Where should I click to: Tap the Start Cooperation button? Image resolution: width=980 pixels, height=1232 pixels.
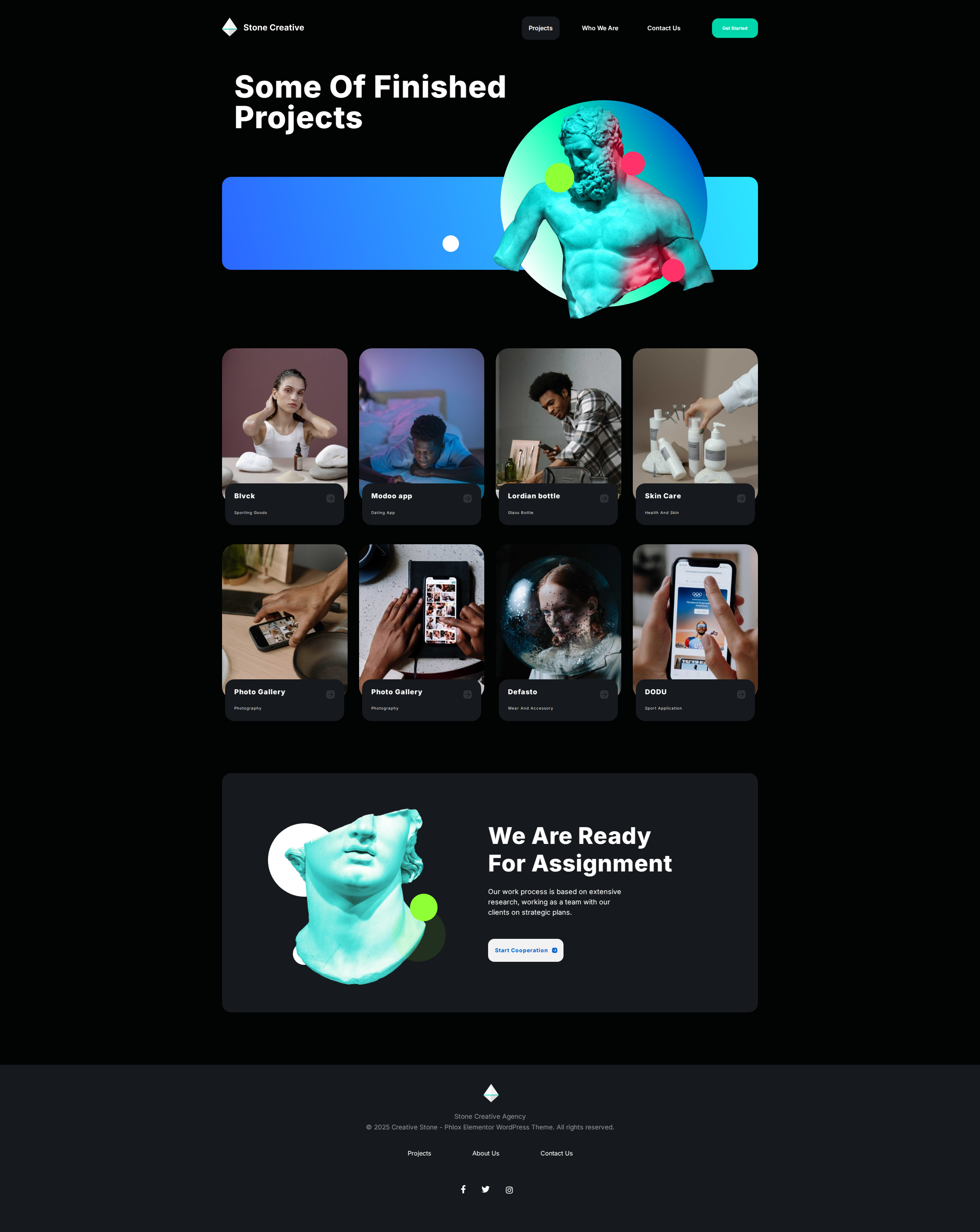point(525,950)
